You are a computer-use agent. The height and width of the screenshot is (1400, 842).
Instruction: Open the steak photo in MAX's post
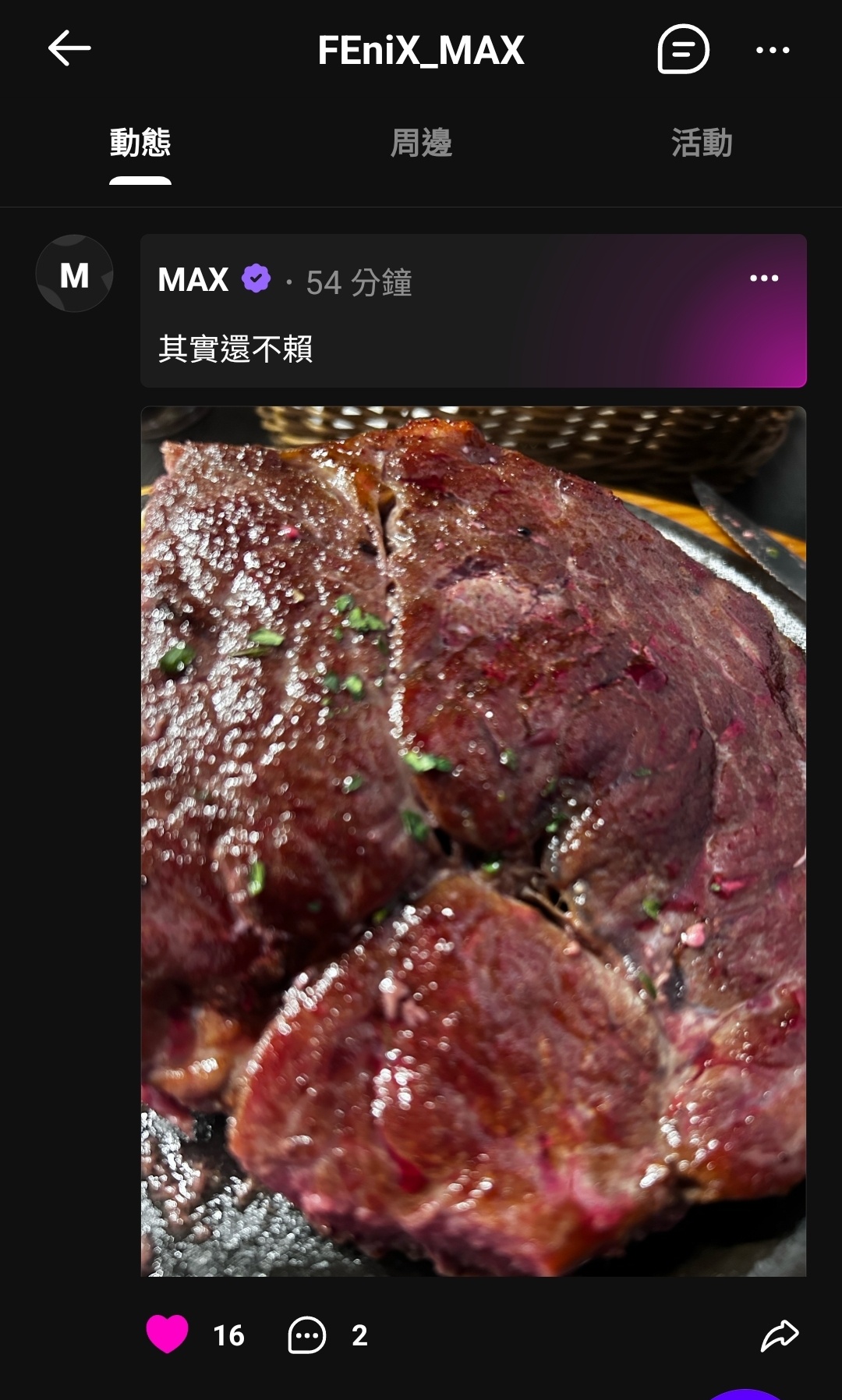click(x=473, y=841)
